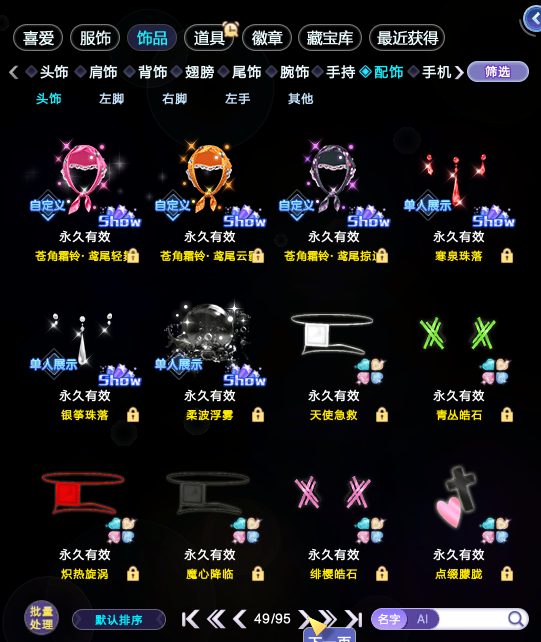This screenshot has height=642, width=541.
Task: Switch to the 其他 sub-tab
Action: [300, 99]
